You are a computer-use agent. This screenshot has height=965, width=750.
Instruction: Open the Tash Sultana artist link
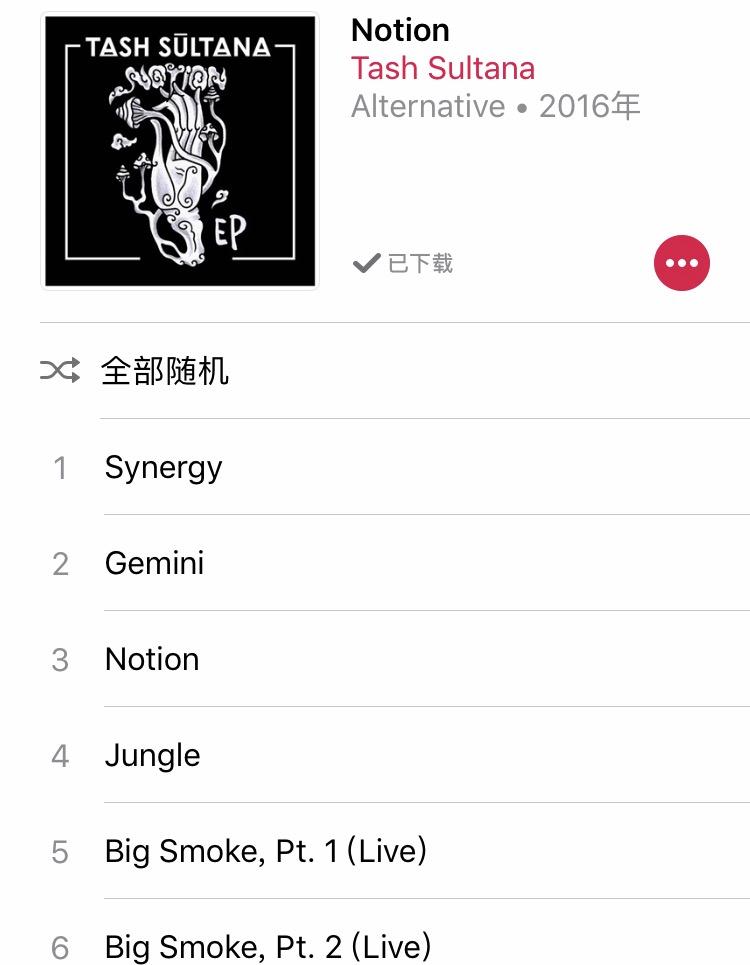[x=442, y=68]
